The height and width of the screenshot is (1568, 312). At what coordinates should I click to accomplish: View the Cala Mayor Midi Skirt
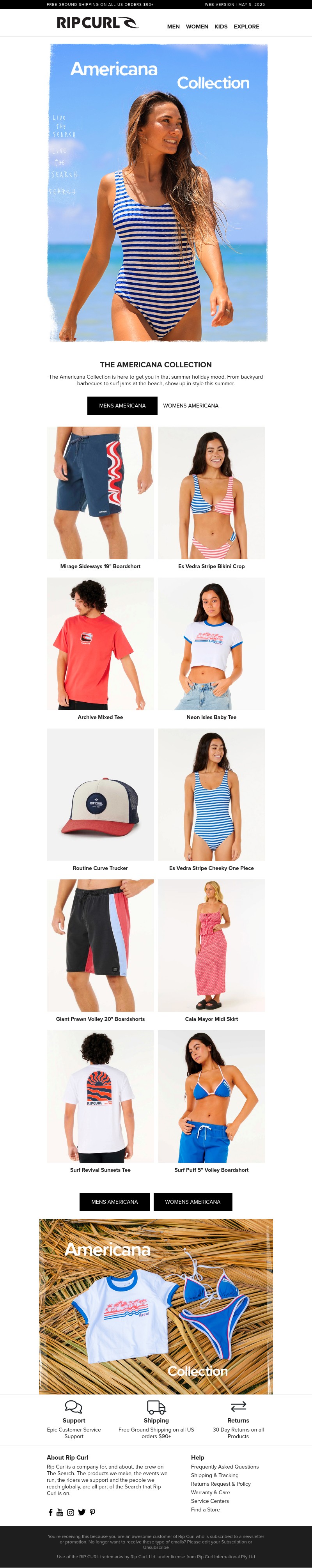click(211, 945)
